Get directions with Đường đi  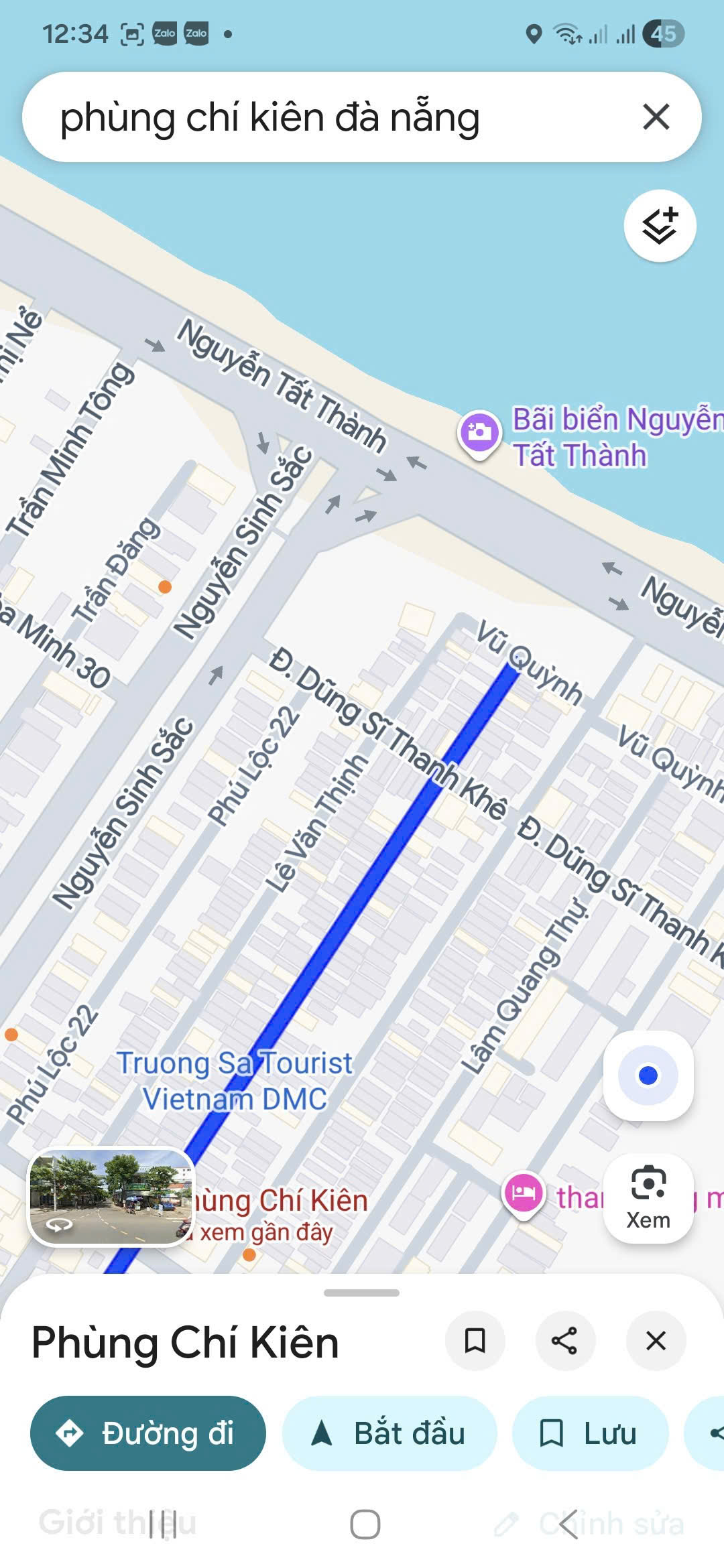pos(148,1433)
